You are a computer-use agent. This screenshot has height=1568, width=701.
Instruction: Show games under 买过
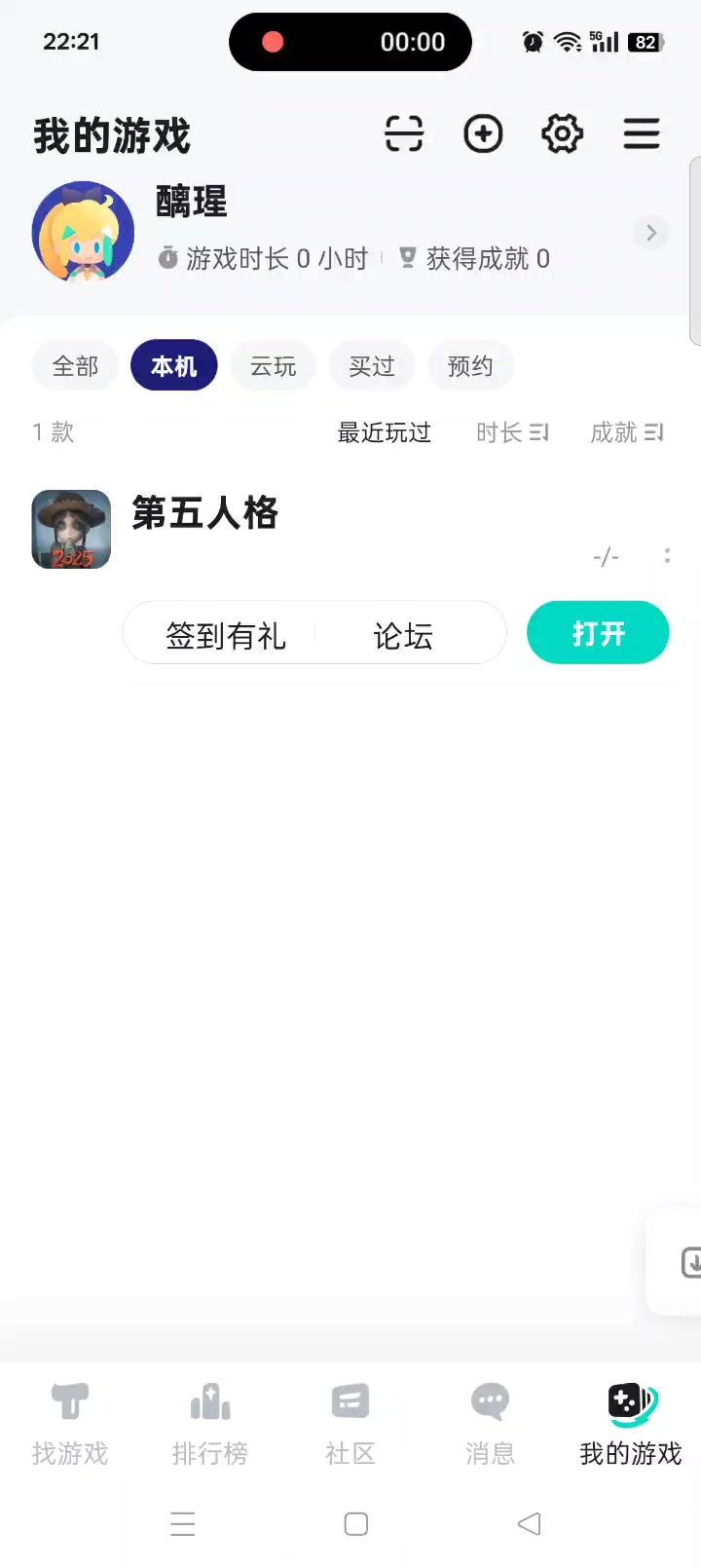(372, 366)
